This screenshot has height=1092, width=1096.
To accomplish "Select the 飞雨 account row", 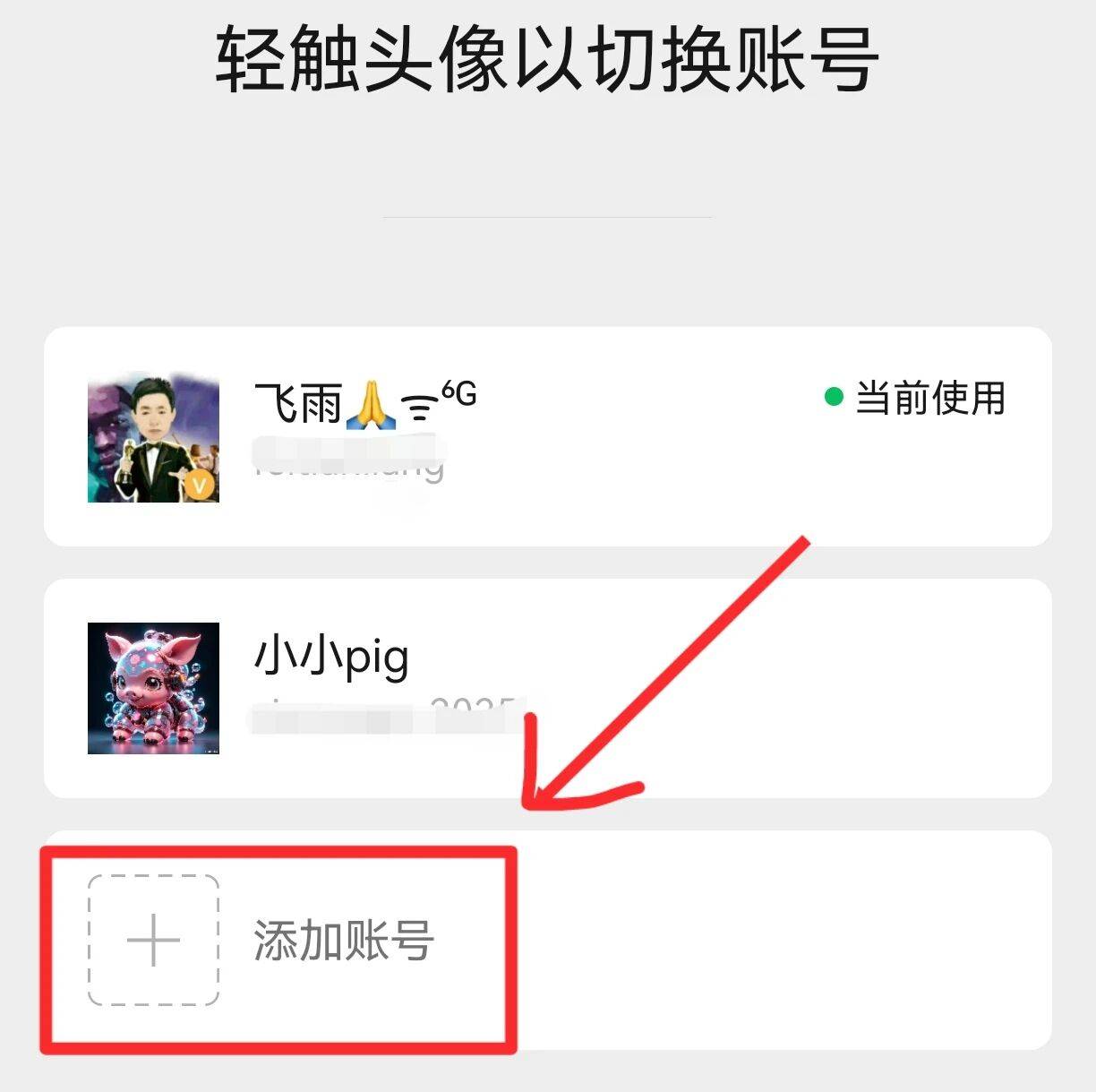I will point(546,436).
